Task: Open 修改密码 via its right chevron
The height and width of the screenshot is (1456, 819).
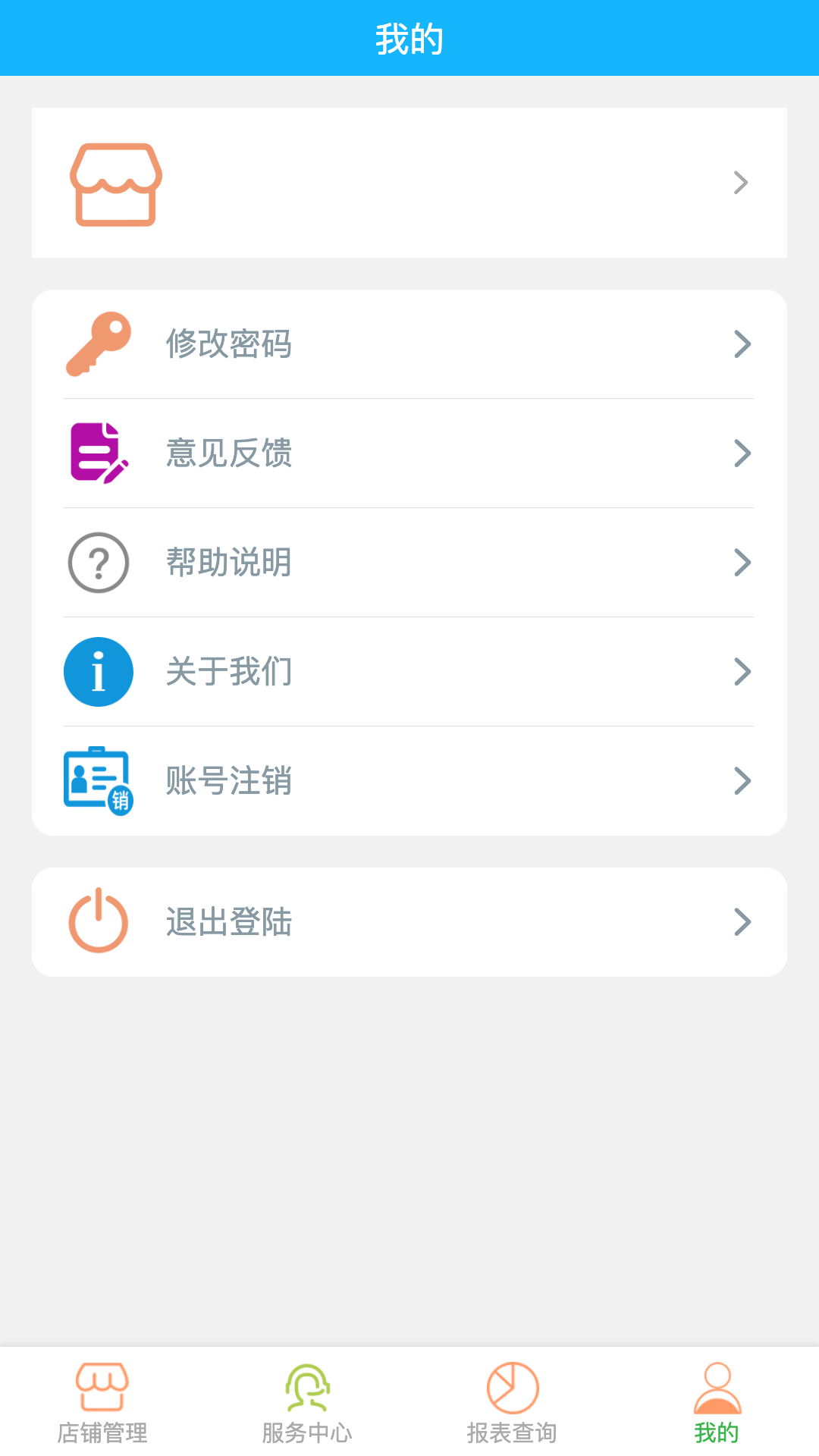Action: pos(742,344)
